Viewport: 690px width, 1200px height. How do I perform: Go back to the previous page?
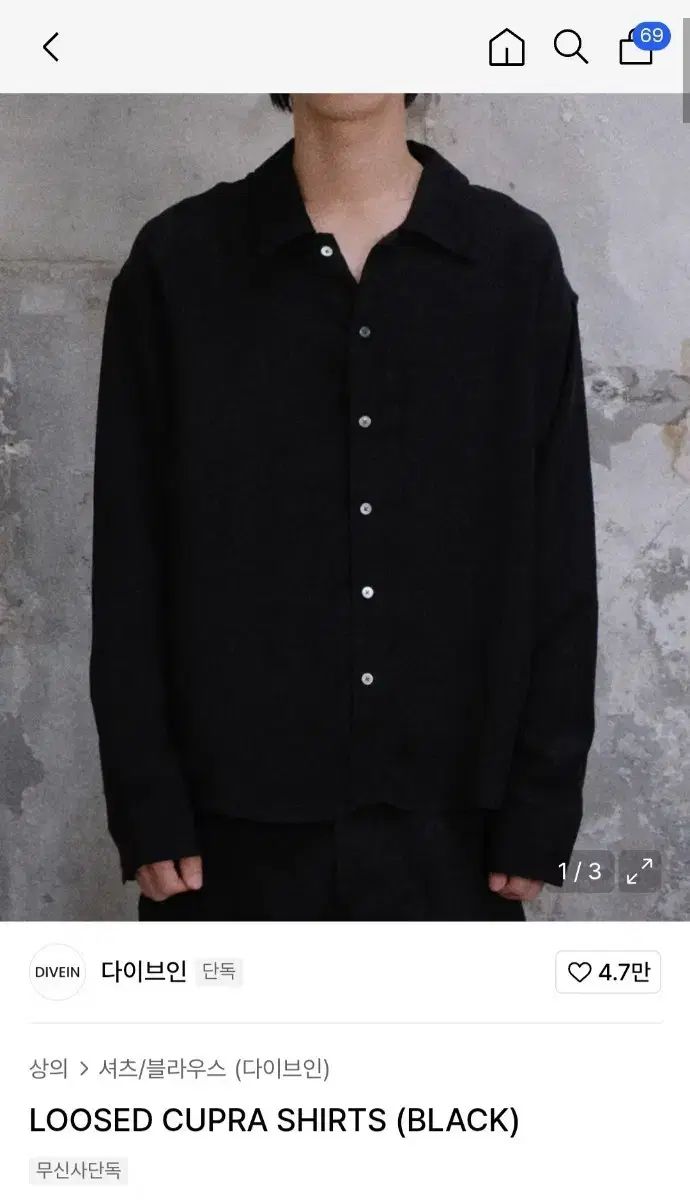click(x=51, y=47)
